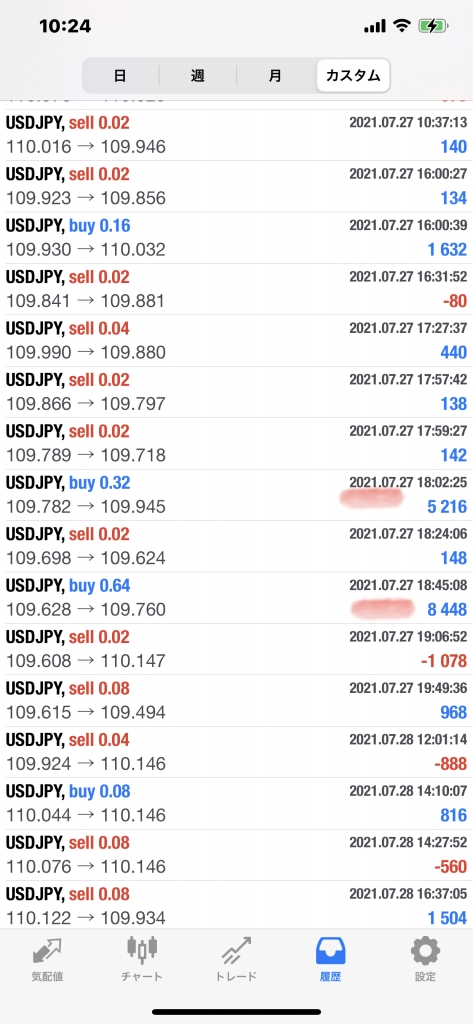
Task: Open the sell 0.08 trade at 19:49:36
Action: pos(236,701)
